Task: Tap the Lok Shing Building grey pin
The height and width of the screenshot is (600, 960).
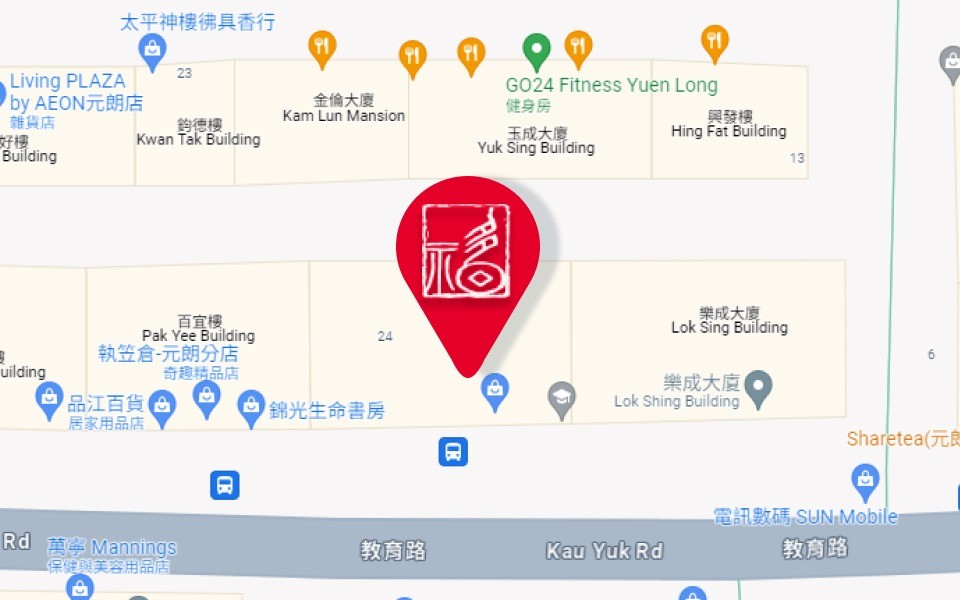Action: pyautogui.click(x=759, y=387)
